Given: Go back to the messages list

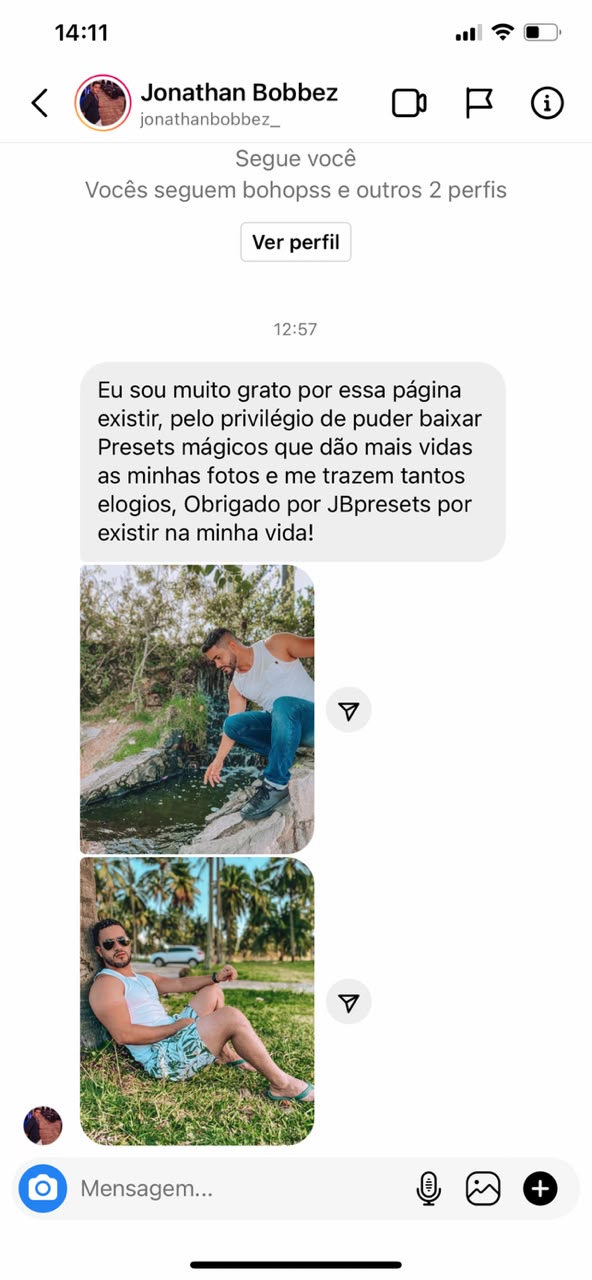Looking at the screenshot, I should coord(39,103).
